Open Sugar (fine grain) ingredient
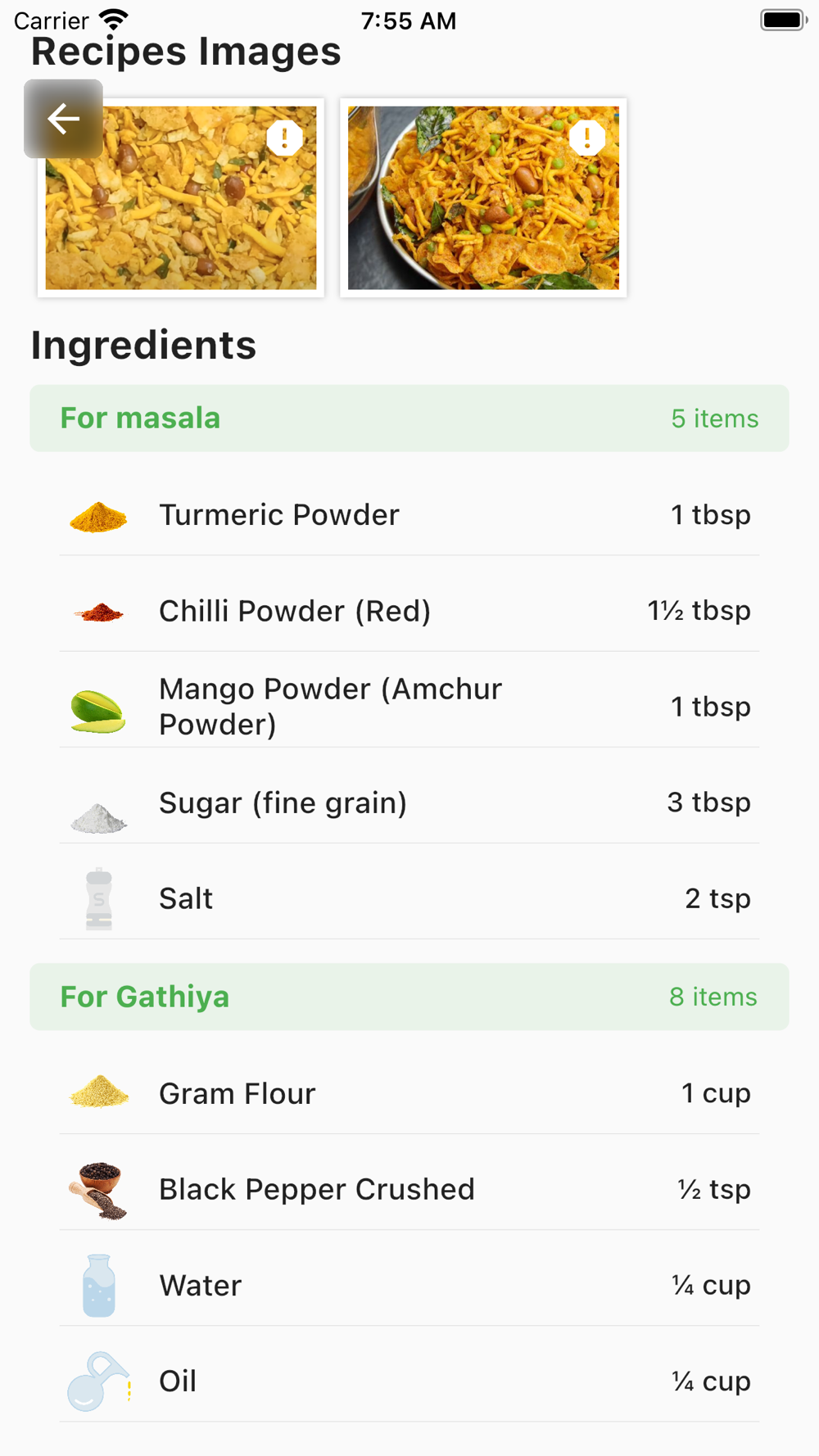Viewport: 819px width, 1456px height. [x=409, y=803]
